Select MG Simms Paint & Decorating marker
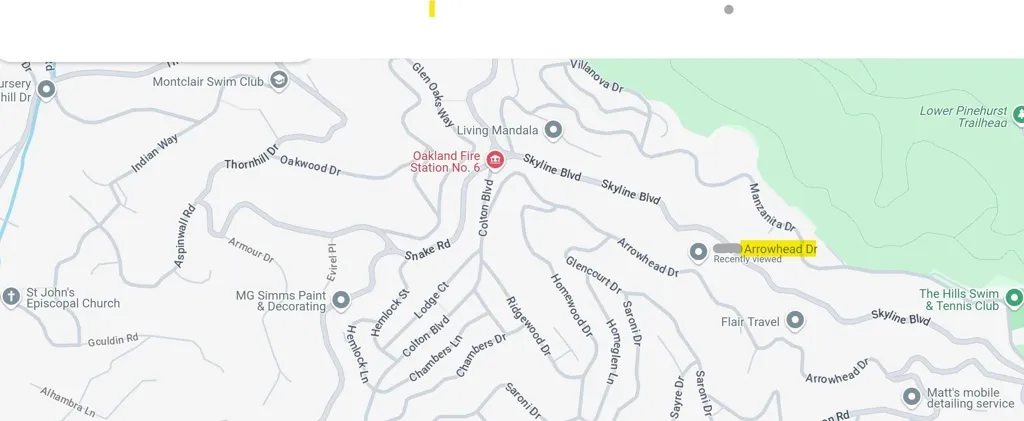1024x421 pixels. click(x=341, y=299)
